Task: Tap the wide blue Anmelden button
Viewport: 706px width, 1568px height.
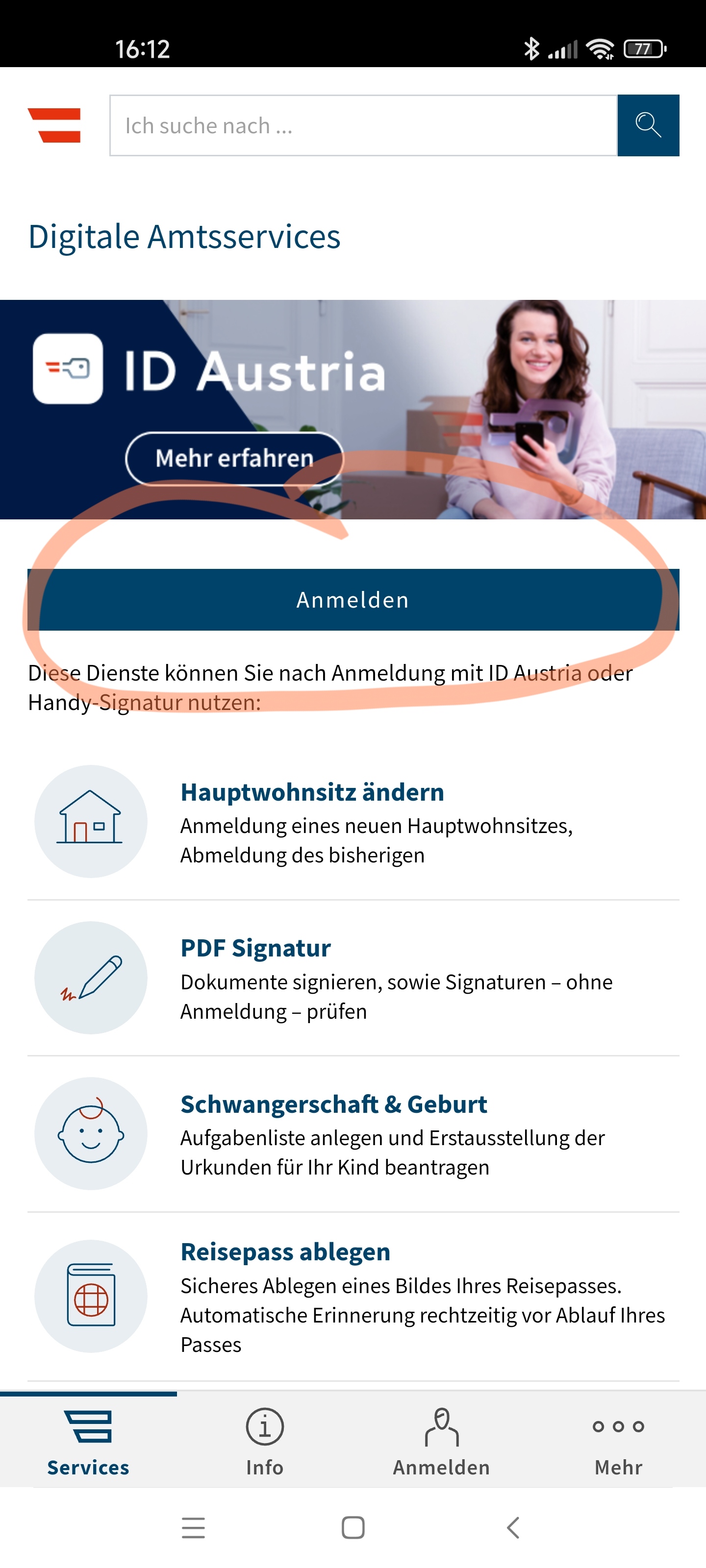Action: (353, 600)
